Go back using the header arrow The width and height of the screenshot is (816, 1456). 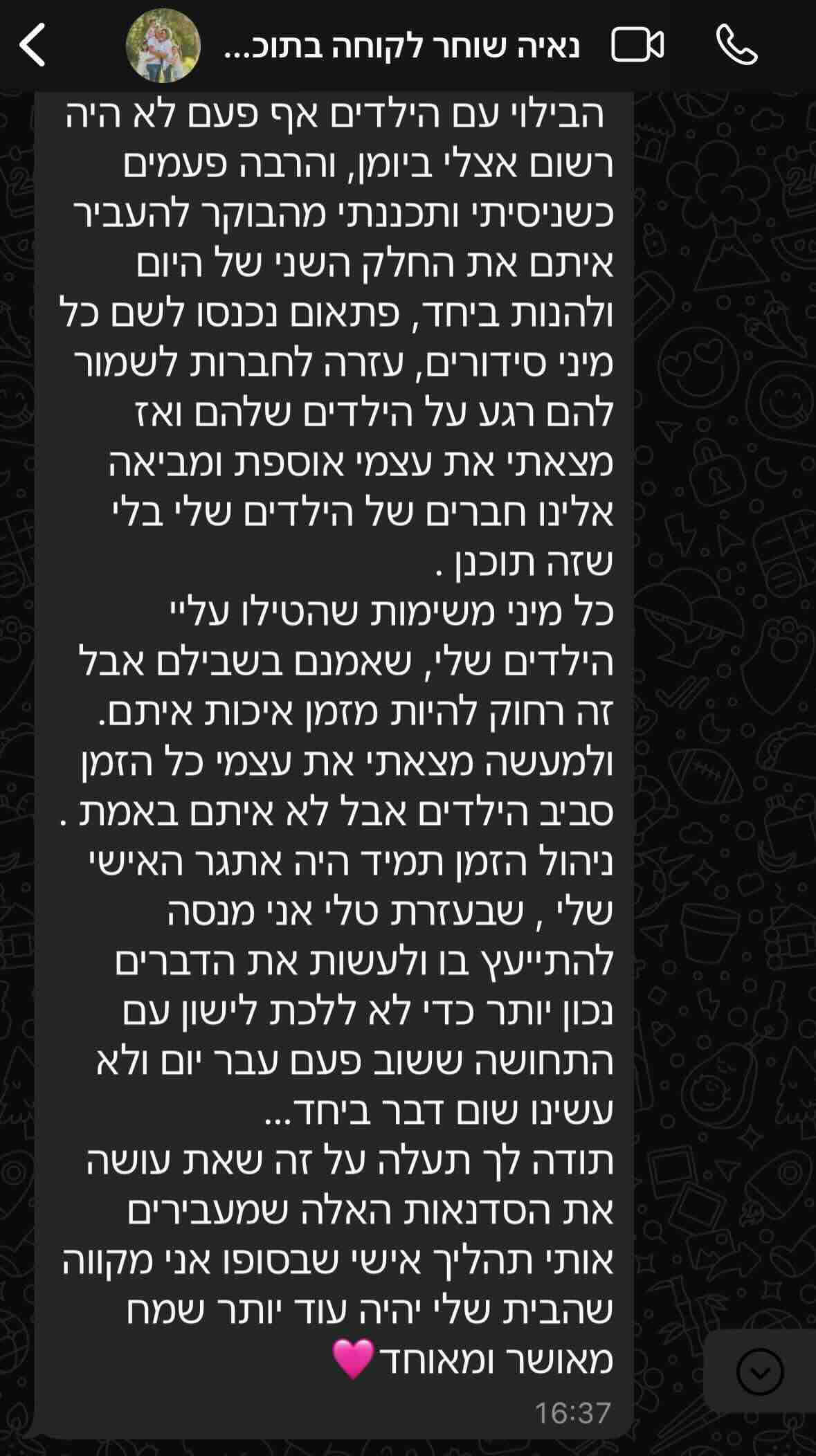point(33,46)
